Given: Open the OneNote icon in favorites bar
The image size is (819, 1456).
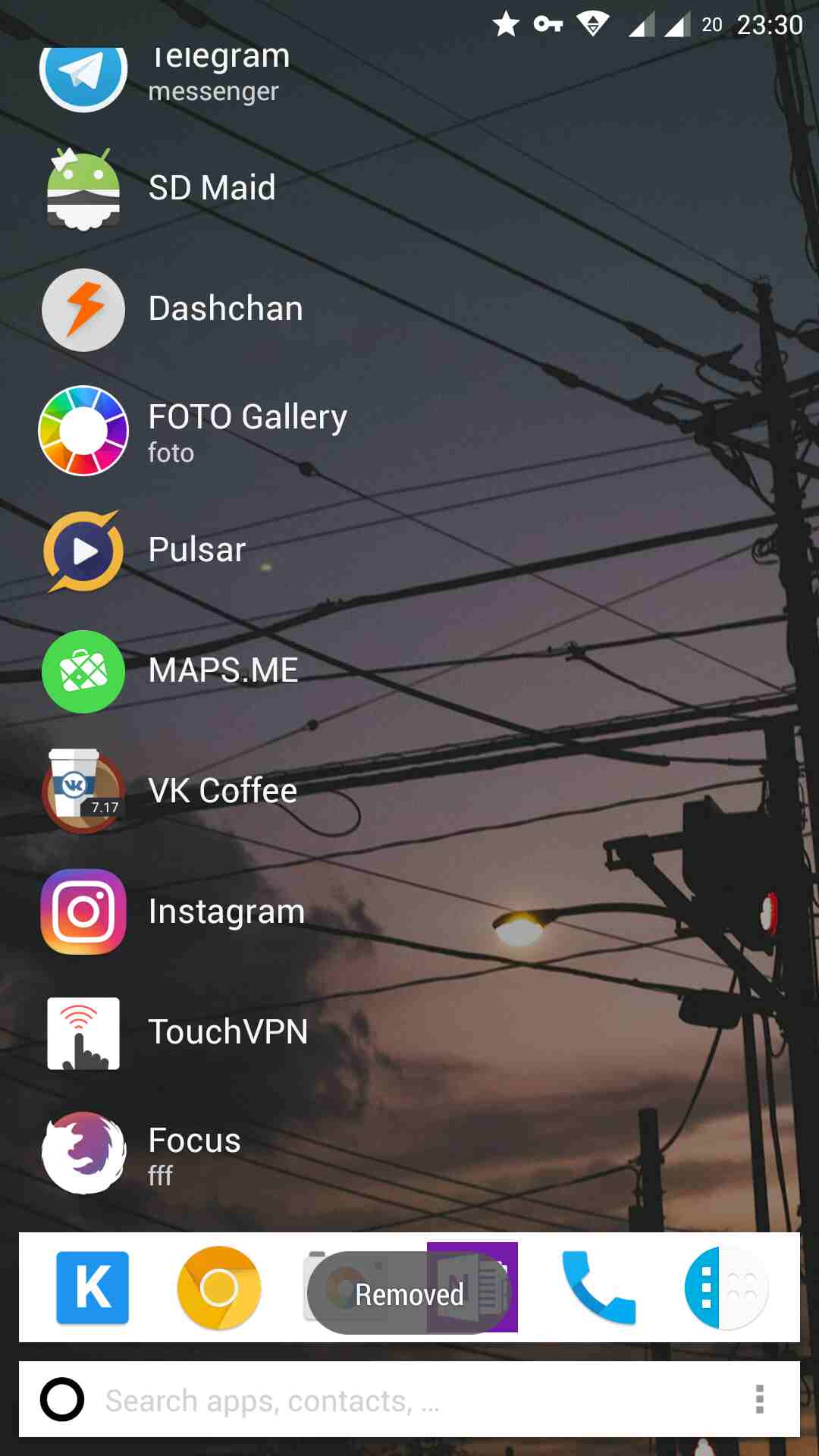Looking at the screenshot, I should (x=472, y=1287).
